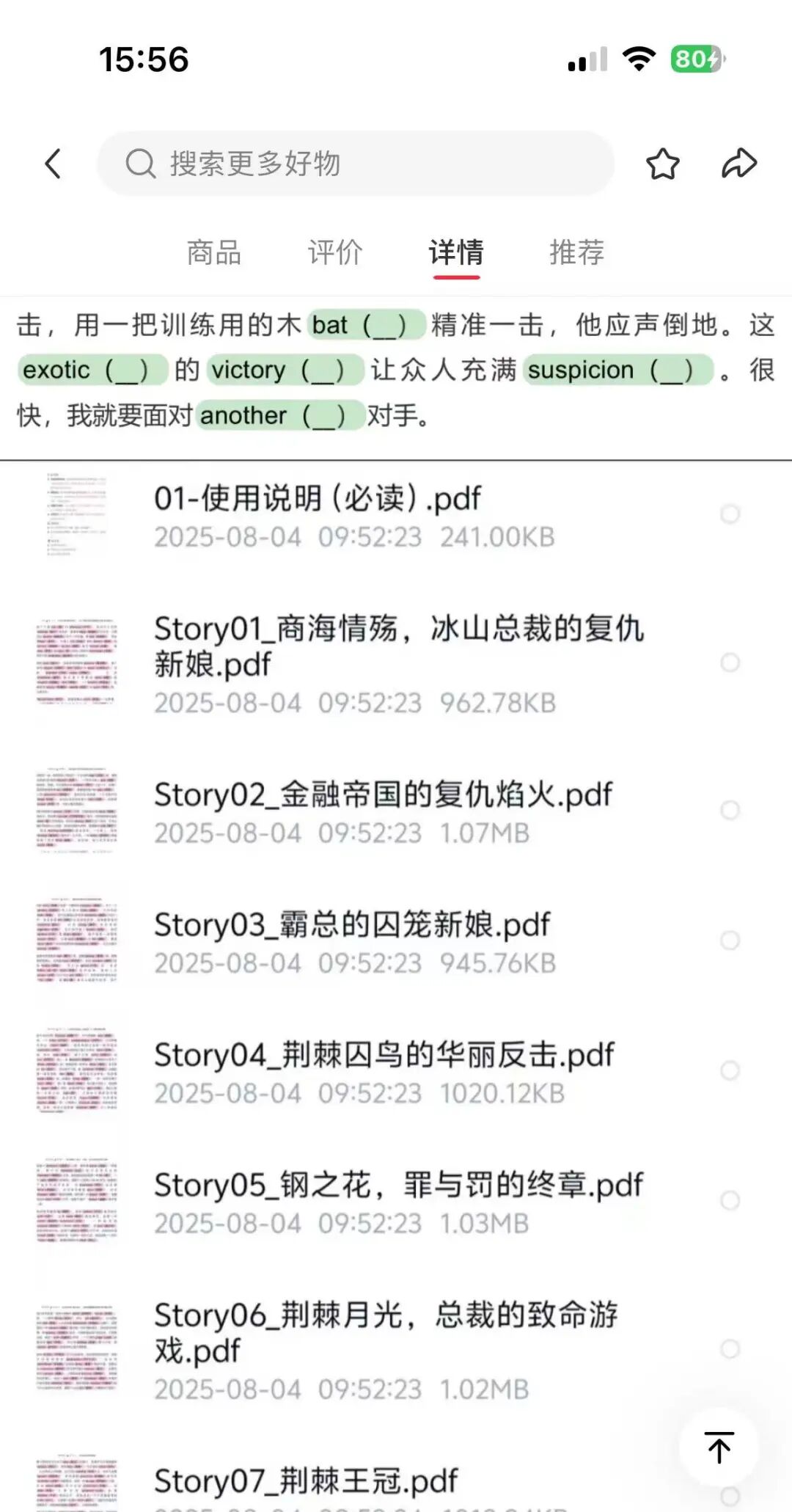The image size is (792, 1512).
Task: Go back to the previous page
Action: coord(53,164)
